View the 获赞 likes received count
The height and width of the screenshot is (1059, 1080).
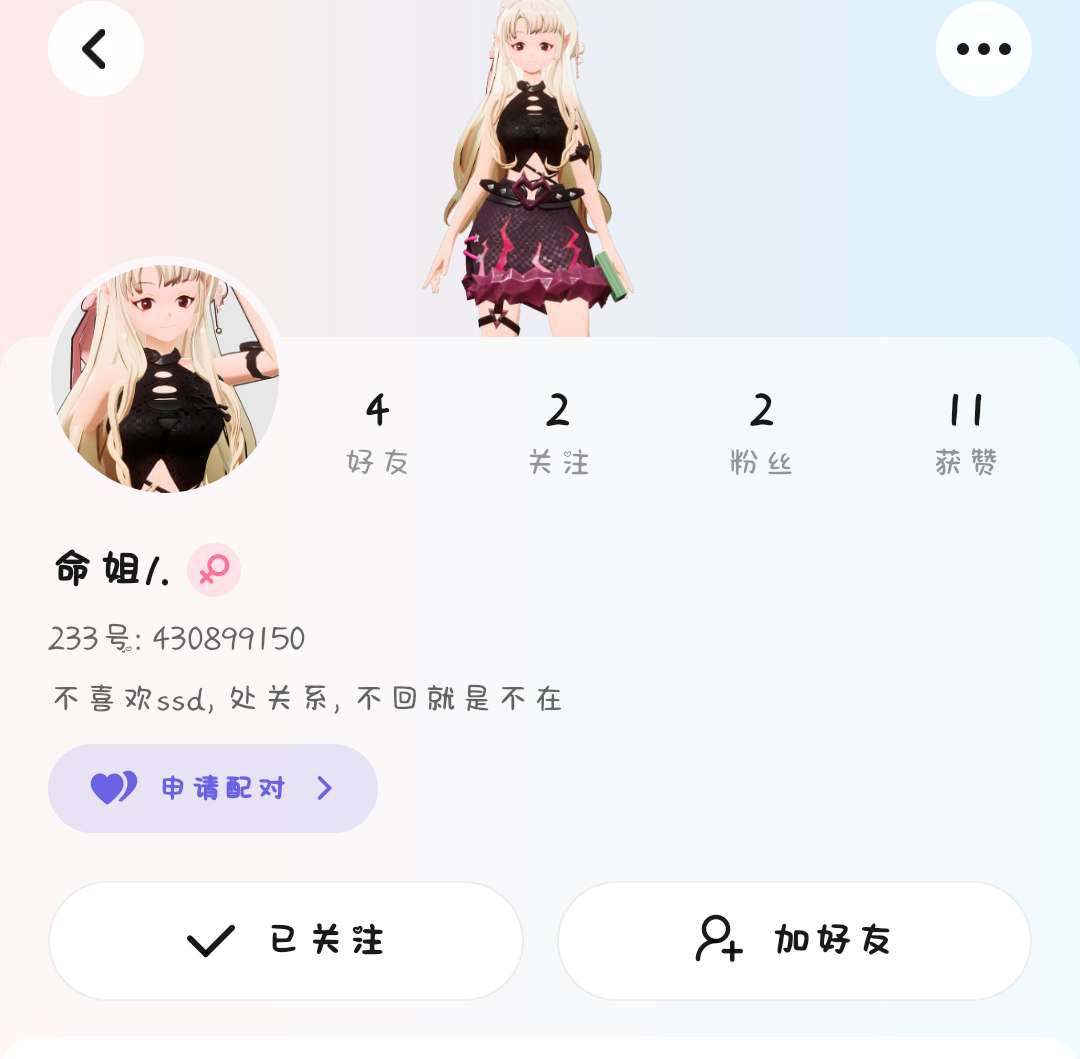click(x=966, y=434)
